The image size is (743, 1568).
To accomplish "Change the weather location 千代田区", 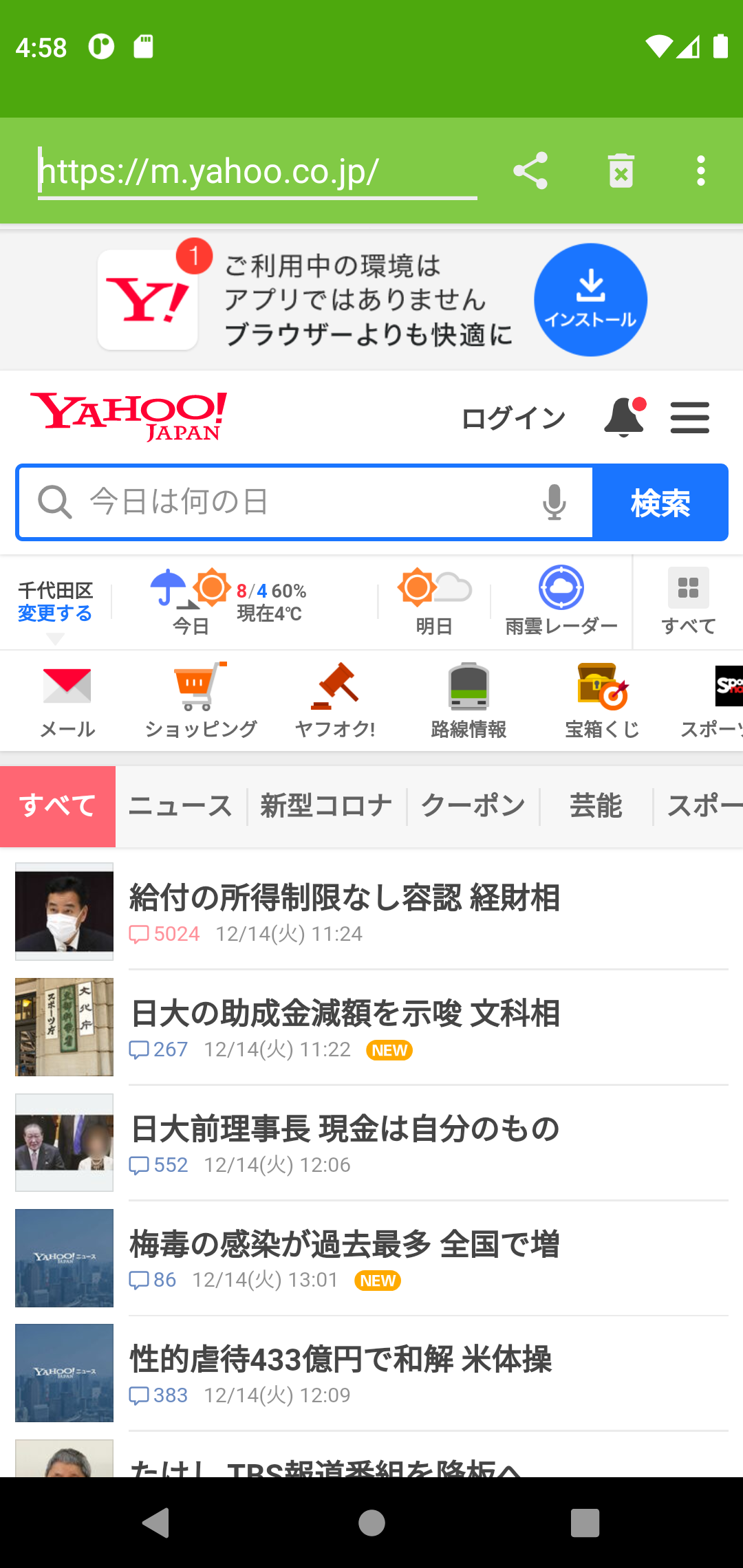I will point(55,602).
